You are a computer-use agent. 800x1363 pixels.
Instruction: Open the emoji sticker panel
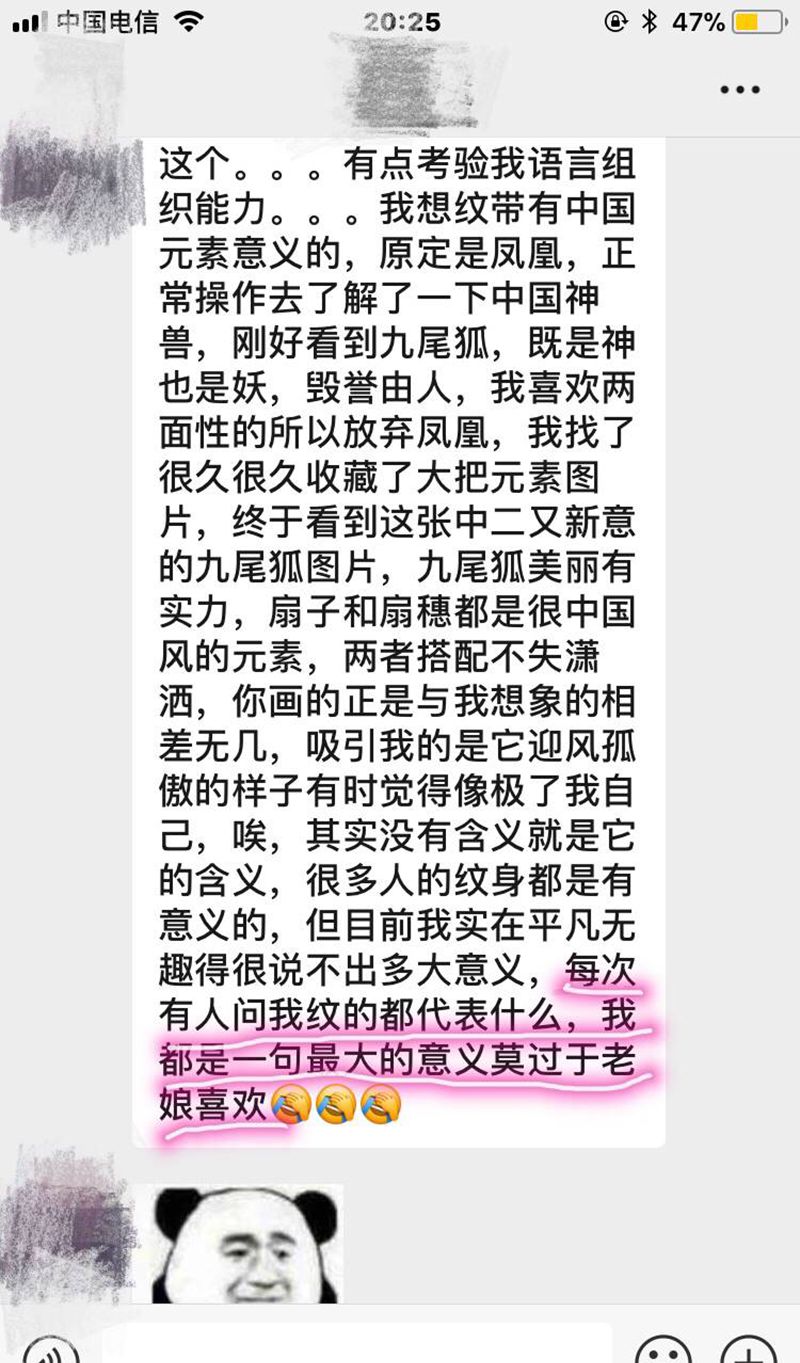coord(662,1350)
